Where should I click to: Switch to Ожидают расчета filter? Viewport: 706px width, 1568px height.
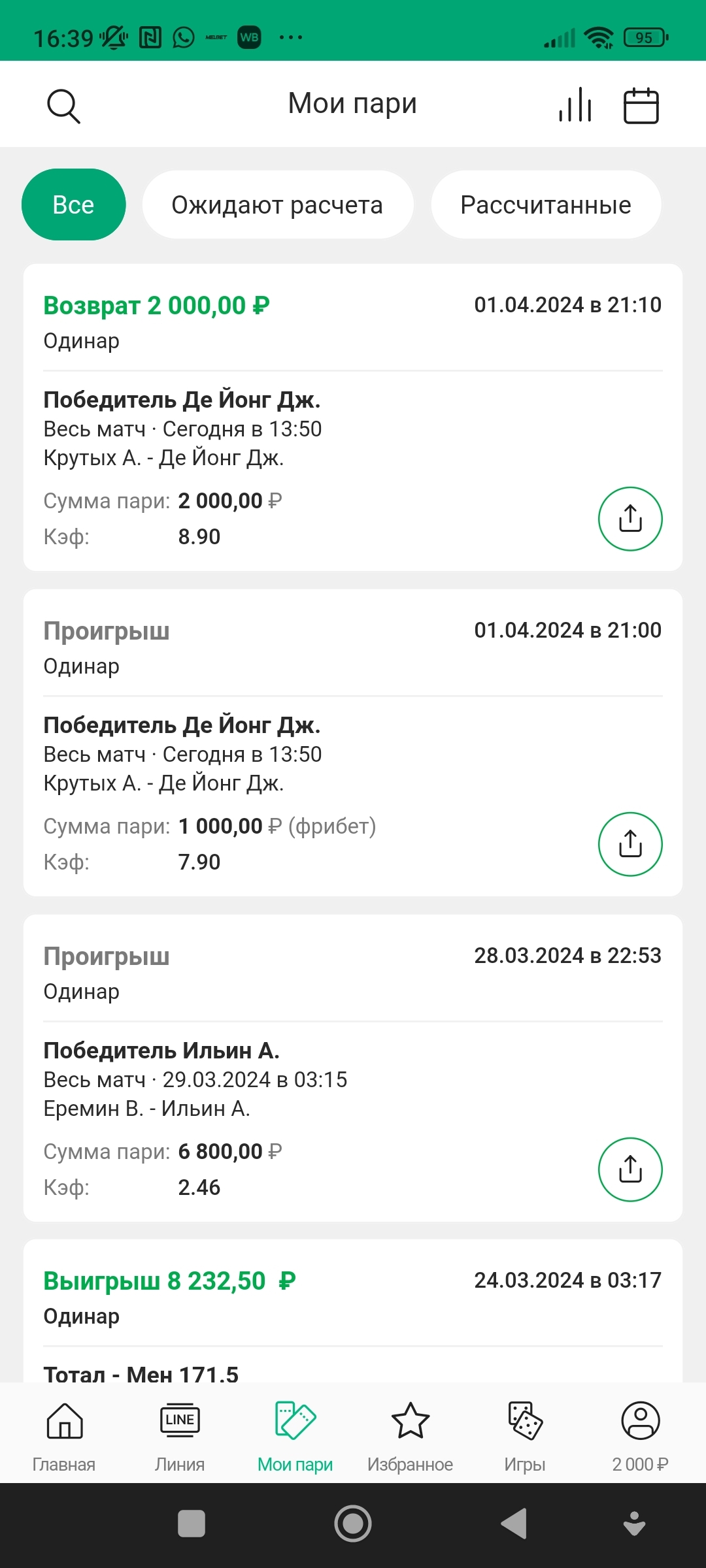tap(278, 204)
